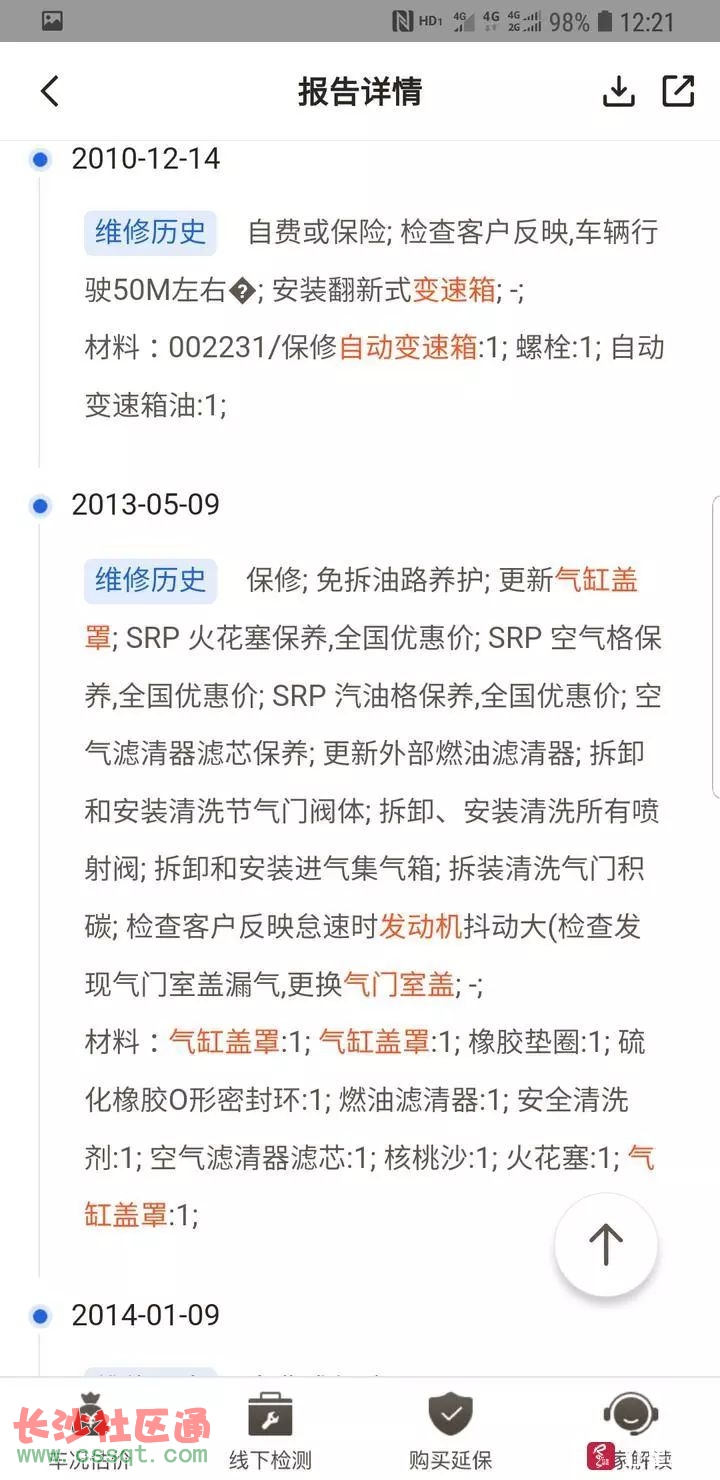This screenshot has width=720, height=1480.
Task: Go back from the 报告详情 page
Action: coord(50,91)
